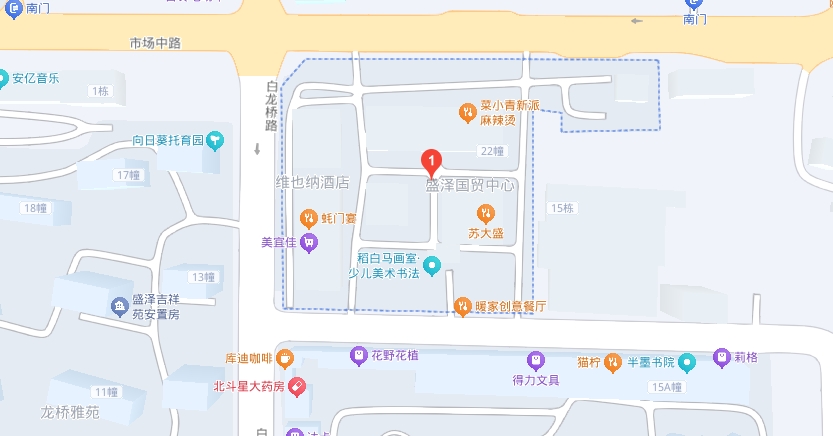This screenshot has width=833, height=436.
Task: Open the 菜小青新派麻辣烫 restaurant marker
Action: pyautogui.click(x=467, y=113)
